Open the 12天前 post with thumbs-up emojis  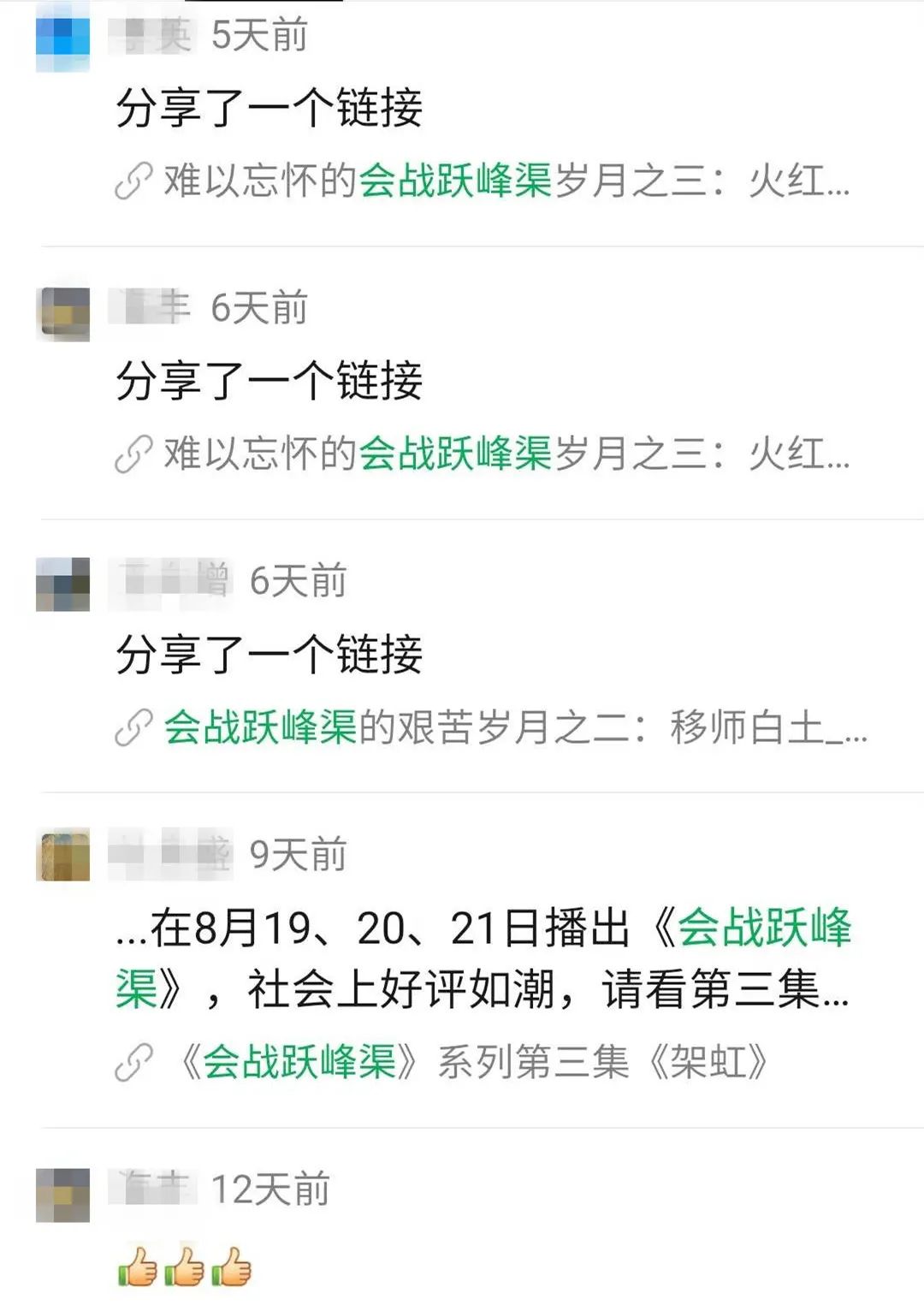185,1266
